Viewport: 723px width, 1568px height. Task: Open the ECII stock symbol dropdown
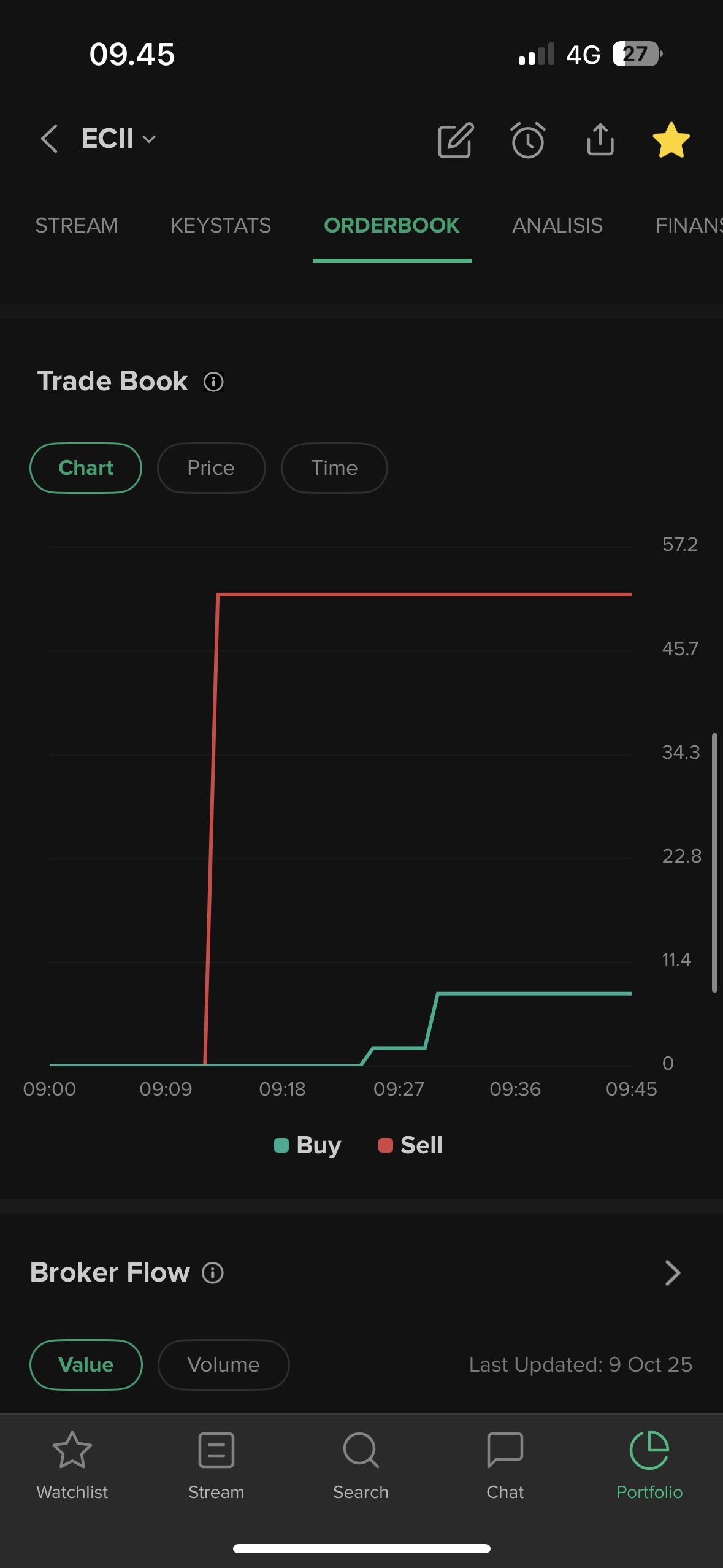coord(119,139)
